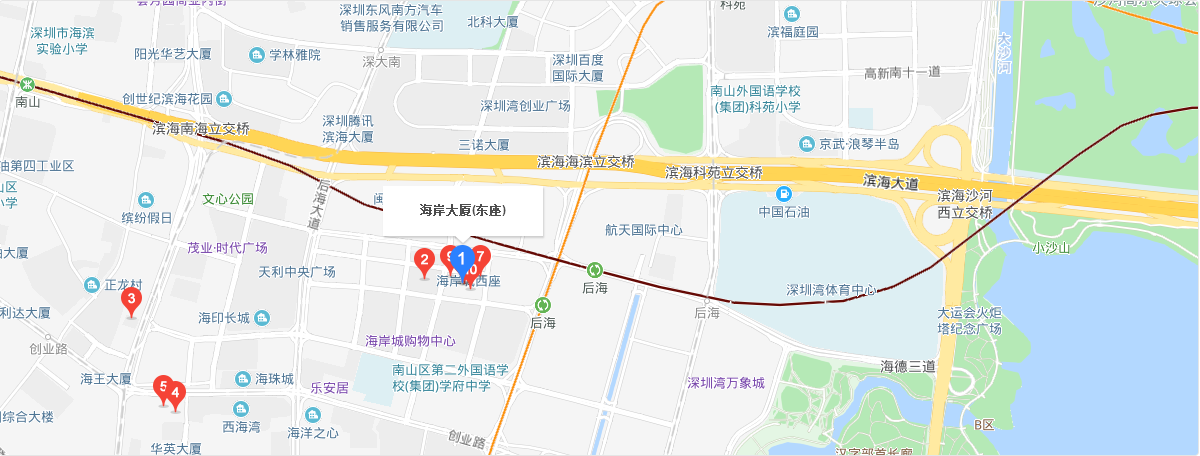Viewport: 1200px width, 456px height.
Task: Open red map marker number 7
Action: coord(483,255)
